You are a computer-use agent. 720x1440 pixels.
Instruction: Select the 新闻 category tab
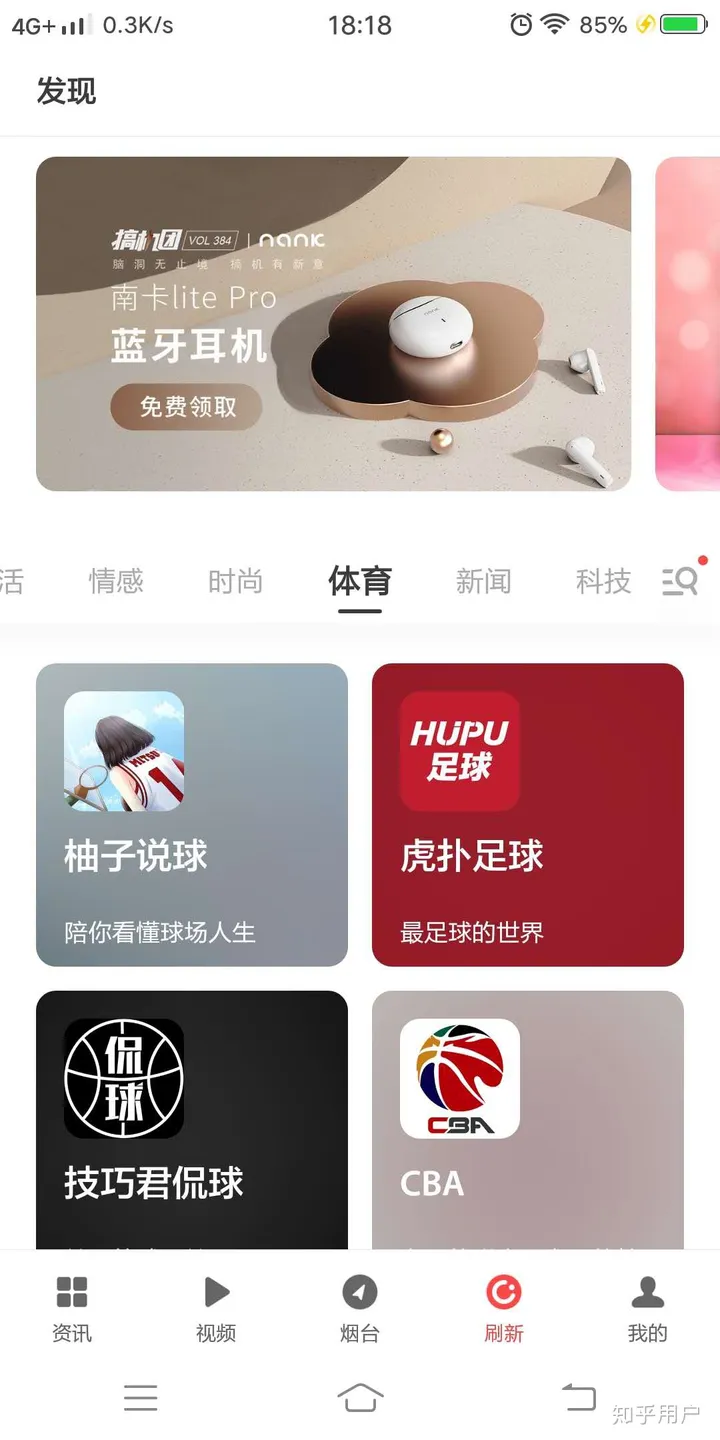pos(483,581)
